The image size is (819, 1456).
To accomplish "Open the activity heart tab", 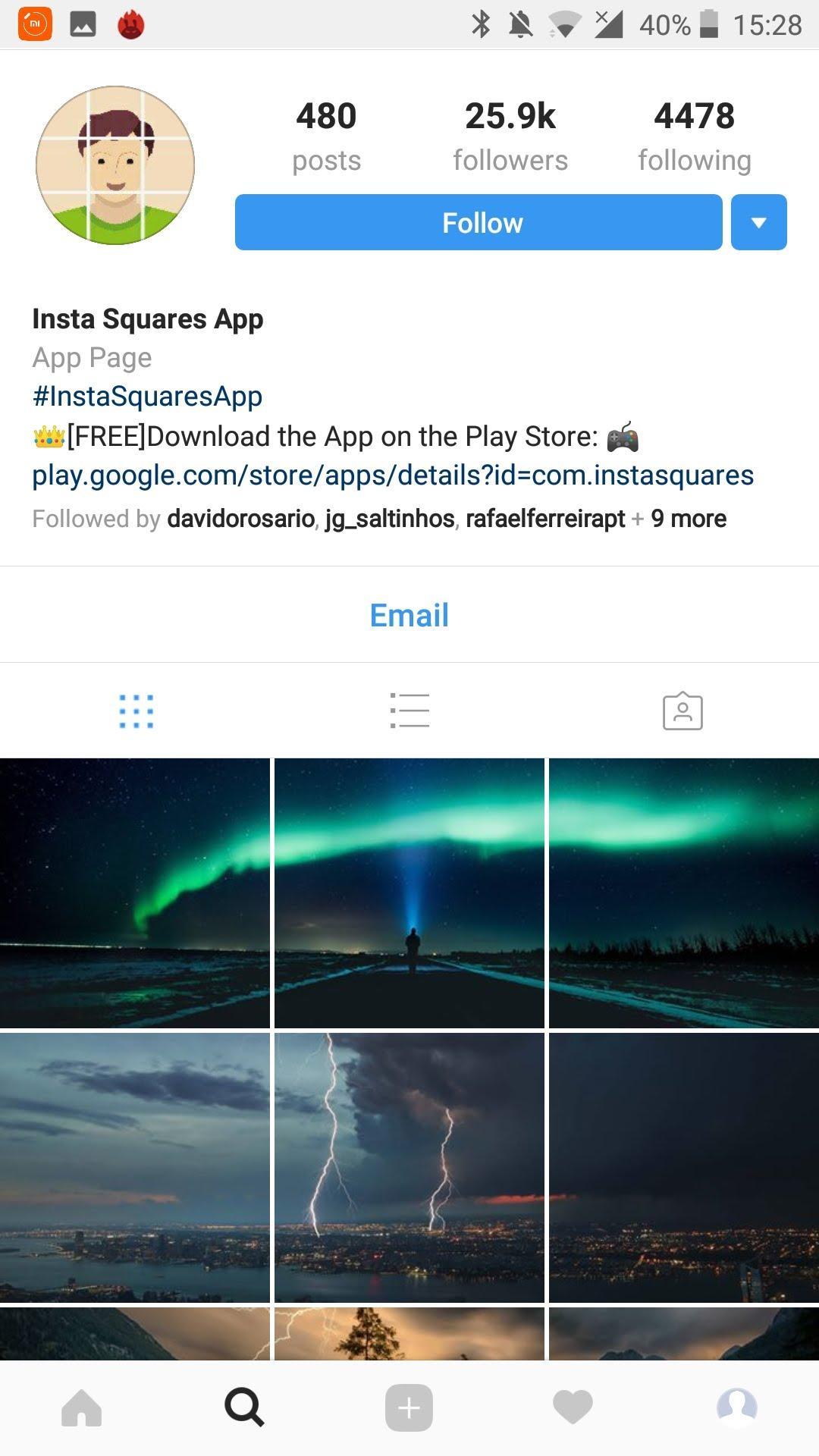I will coord(573,1407).
